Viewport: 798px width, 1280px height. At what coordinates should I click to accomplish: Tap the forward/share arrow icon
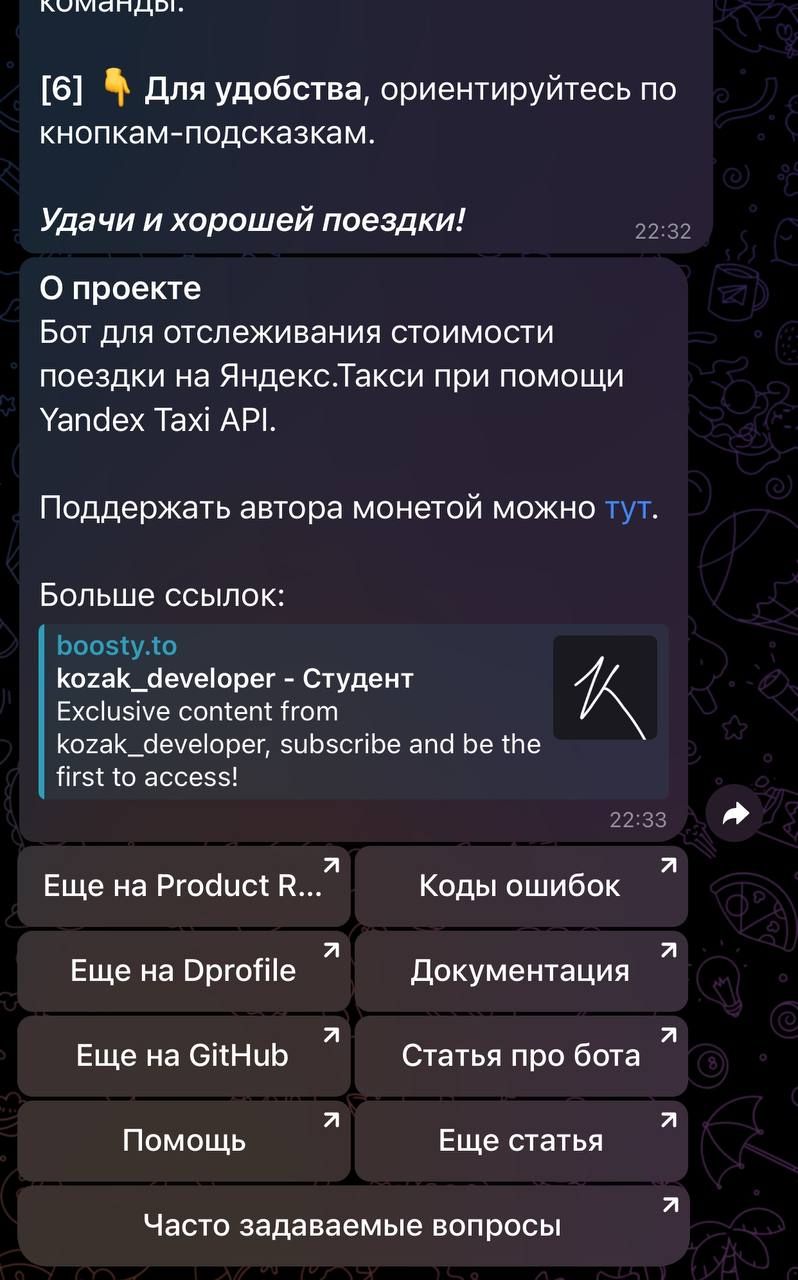click(x=735, y=814)
